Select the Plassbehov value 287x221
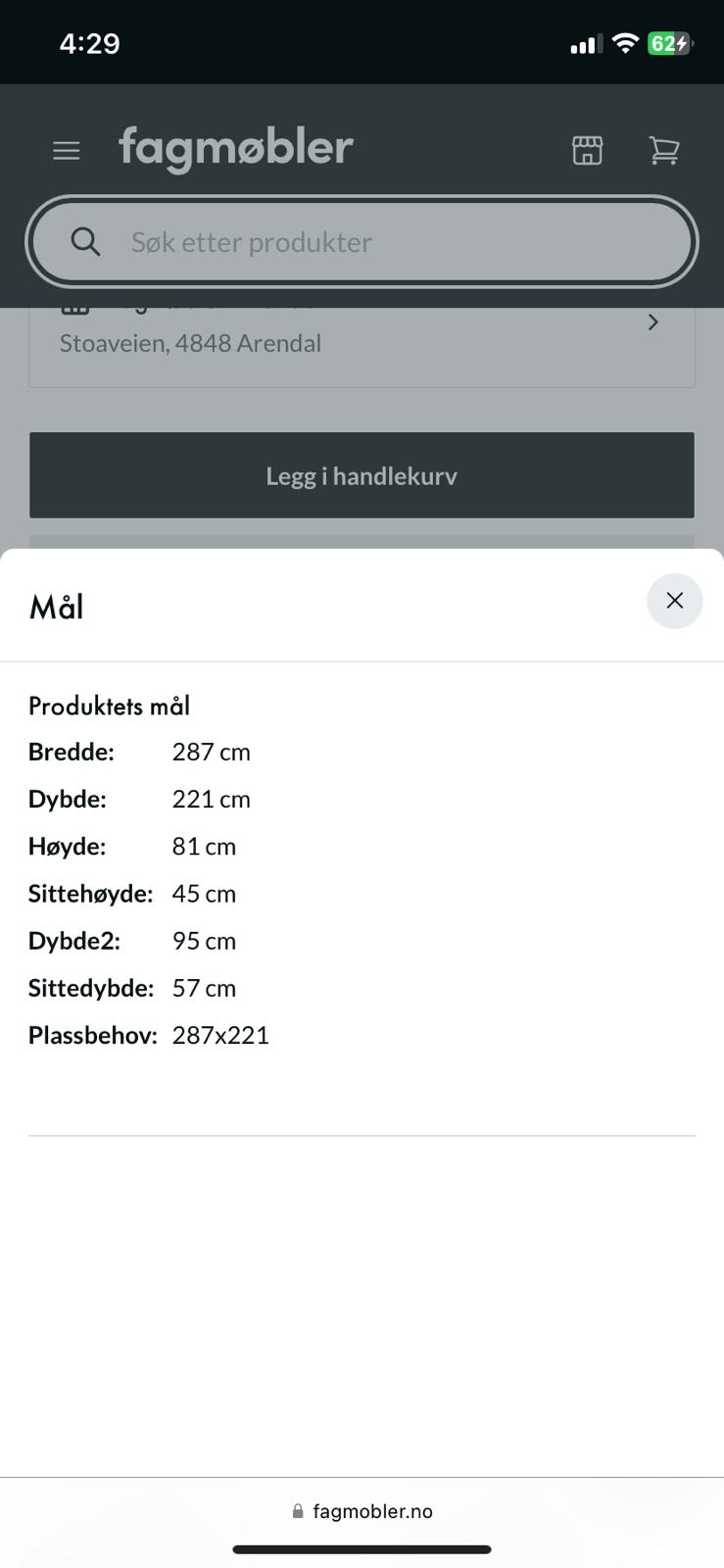Image resolution: width=724 pixels, height=1568 pixels. pyautogui.click(x=220, y=1035)
